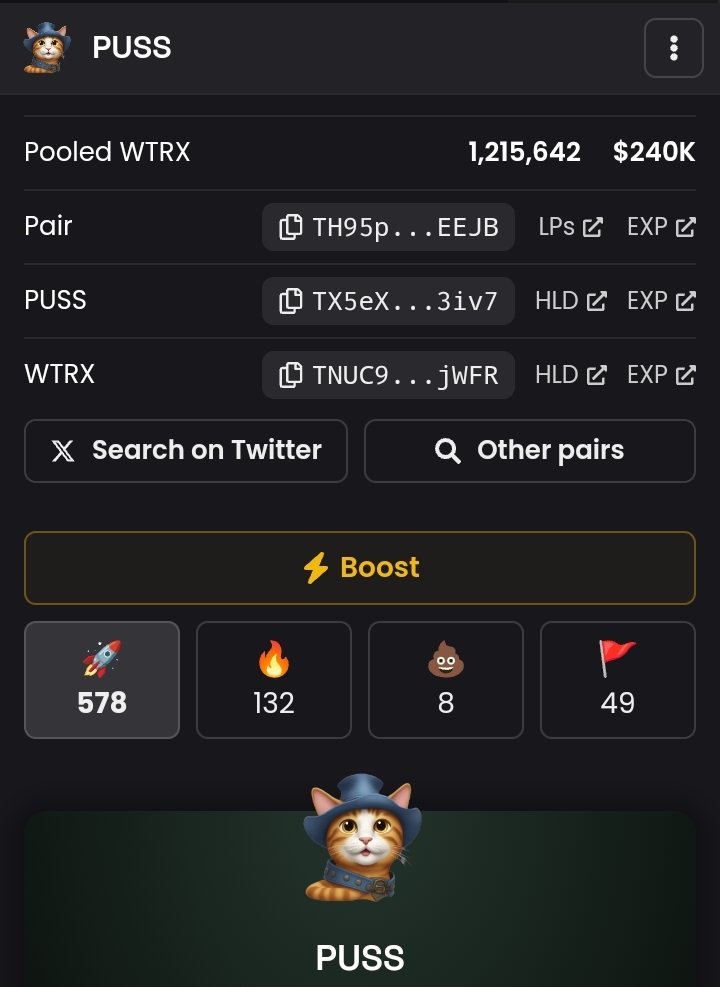Copy the PUSS token address TX5eX...3iv7
The width and height of the screenshot is (720, 987).
pyautogui.click(x=388, y=301)
